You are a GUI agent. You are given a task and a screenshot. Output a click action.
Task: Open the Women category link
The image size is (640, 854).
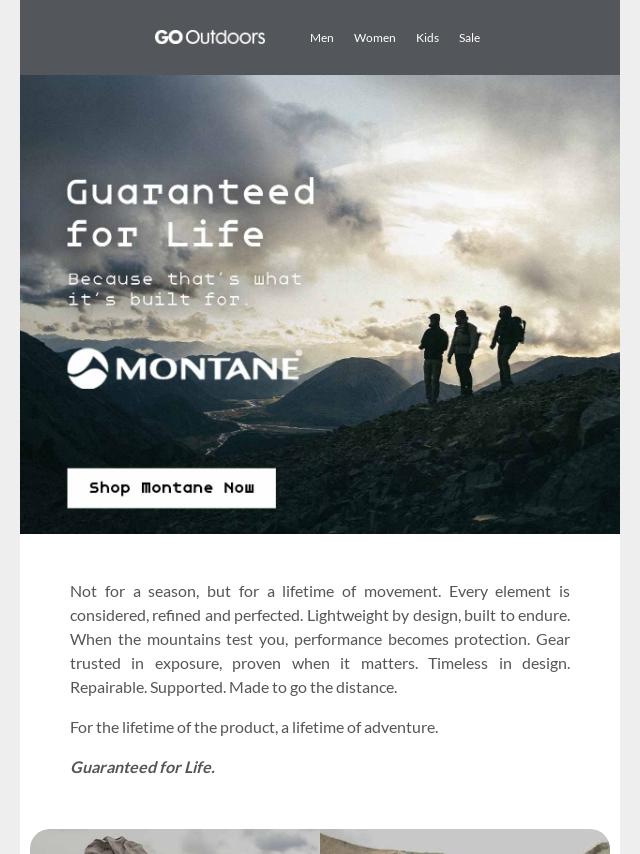coord(374,38)
